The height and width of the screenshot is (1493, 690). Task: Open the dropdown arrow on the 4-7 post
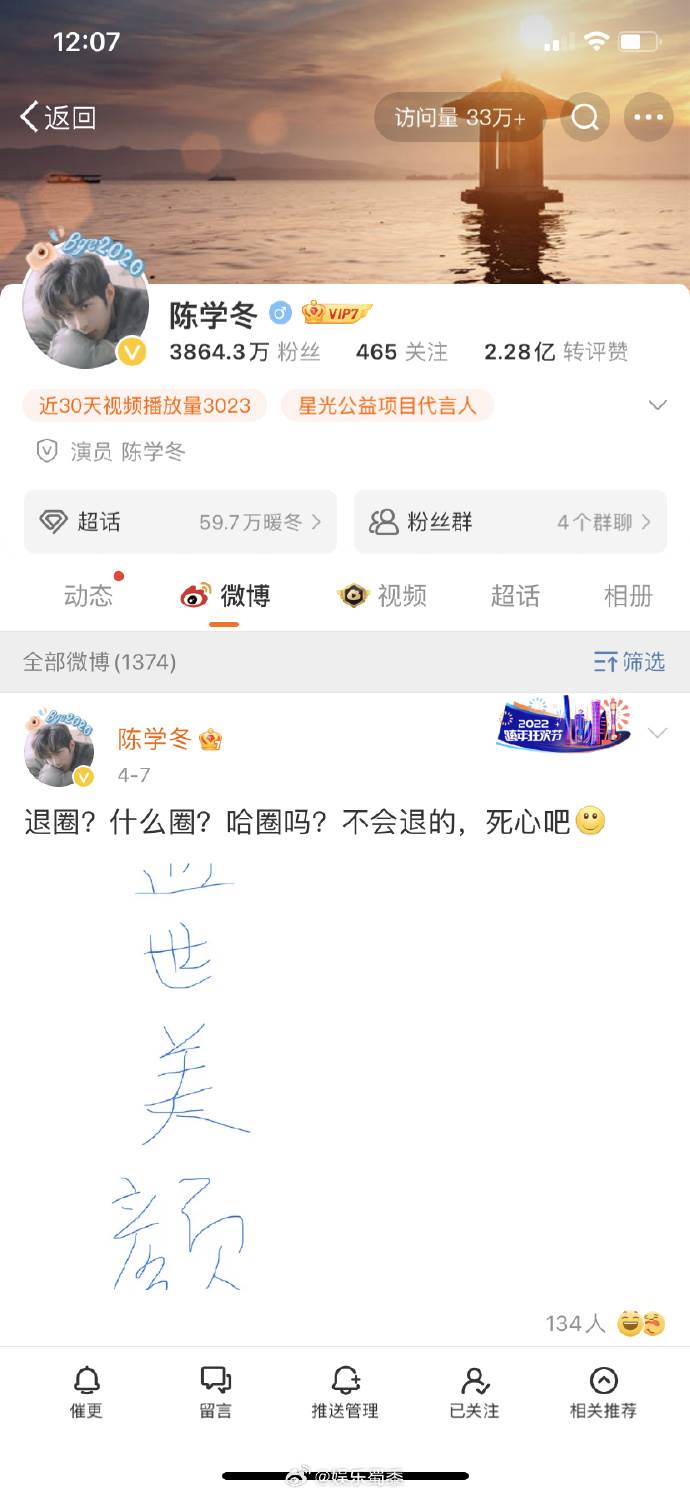pos(657,734)
